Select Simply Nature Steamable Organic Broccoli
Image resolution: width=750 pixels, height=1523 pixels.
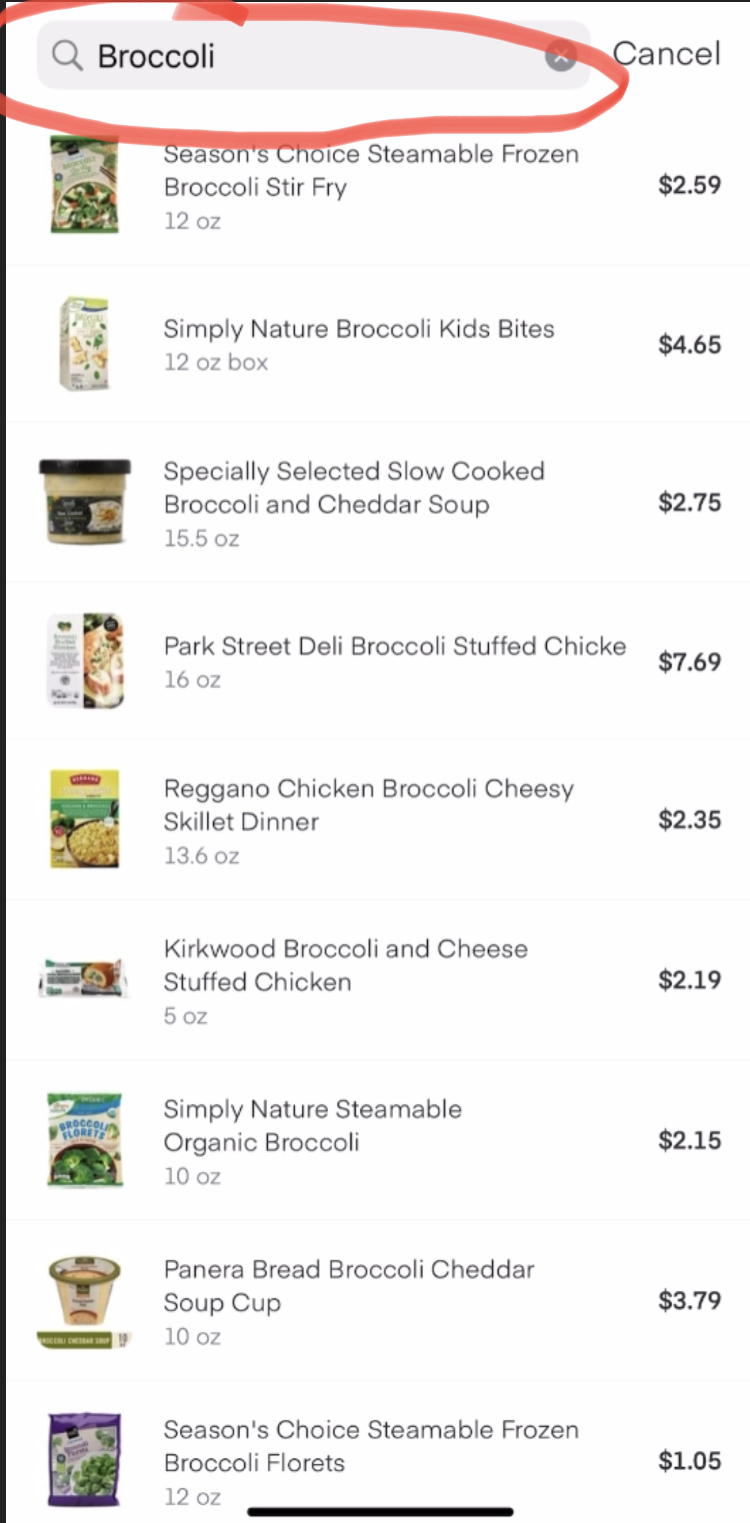[378, 1140]
